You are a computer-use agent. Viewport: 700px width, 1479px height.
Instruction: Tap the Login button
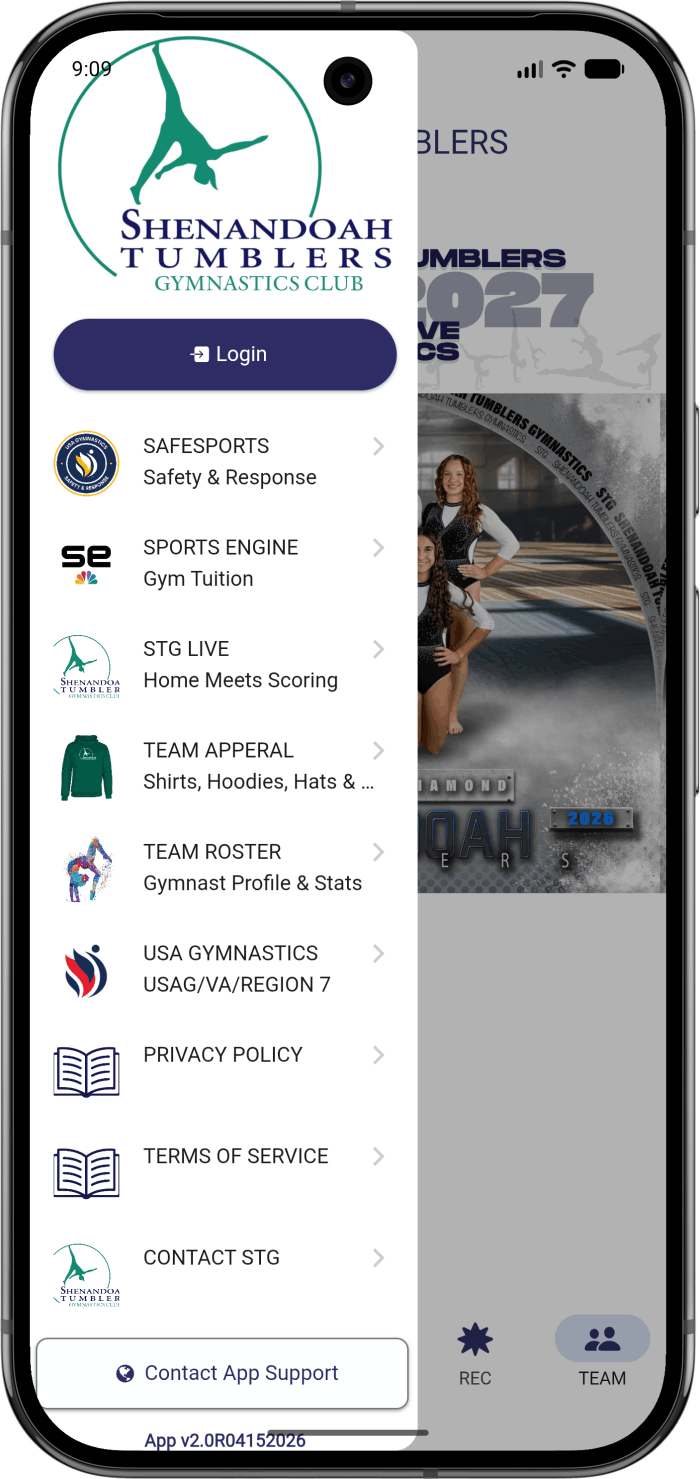pyautogui.click(x=225, y=354)
